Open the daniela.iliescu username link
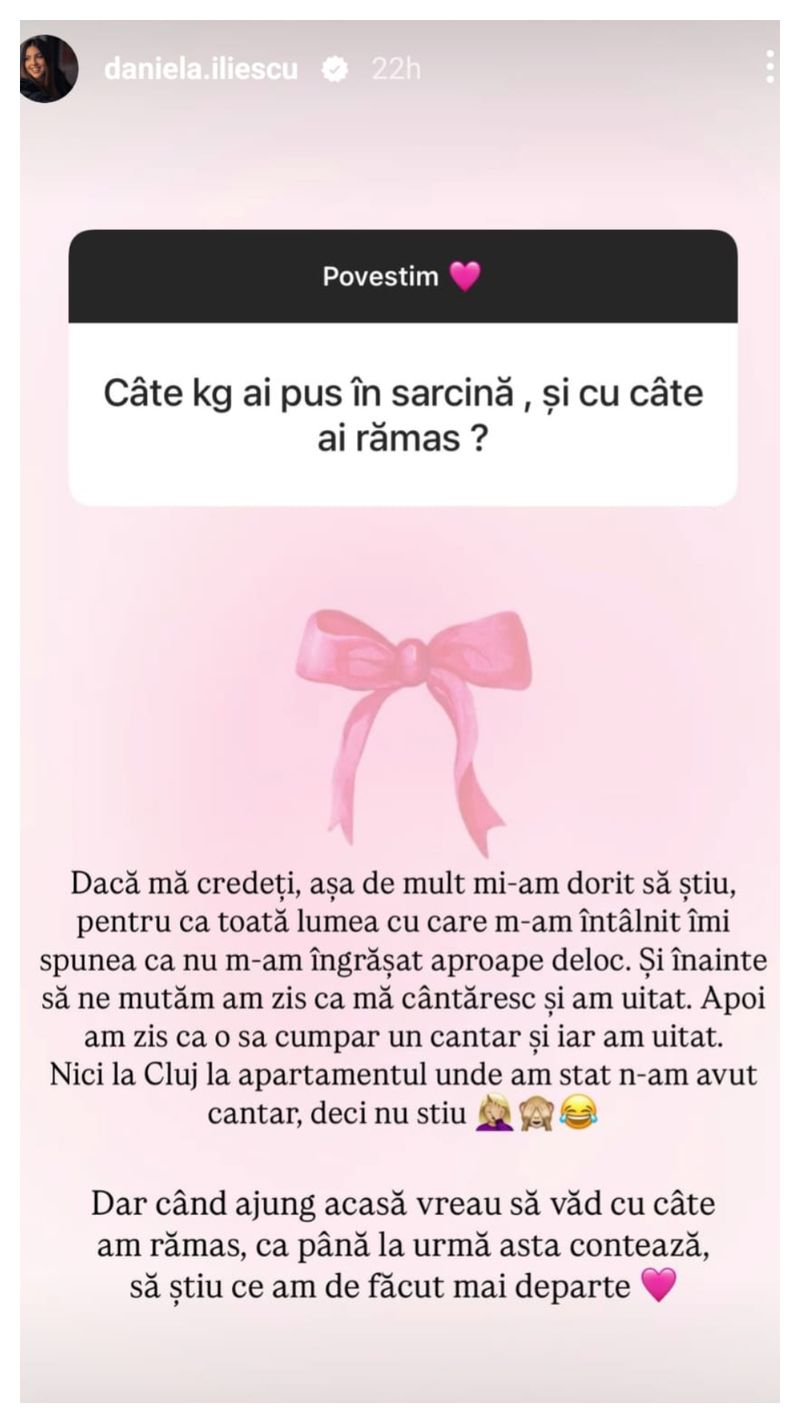 [x=201, y=69]
